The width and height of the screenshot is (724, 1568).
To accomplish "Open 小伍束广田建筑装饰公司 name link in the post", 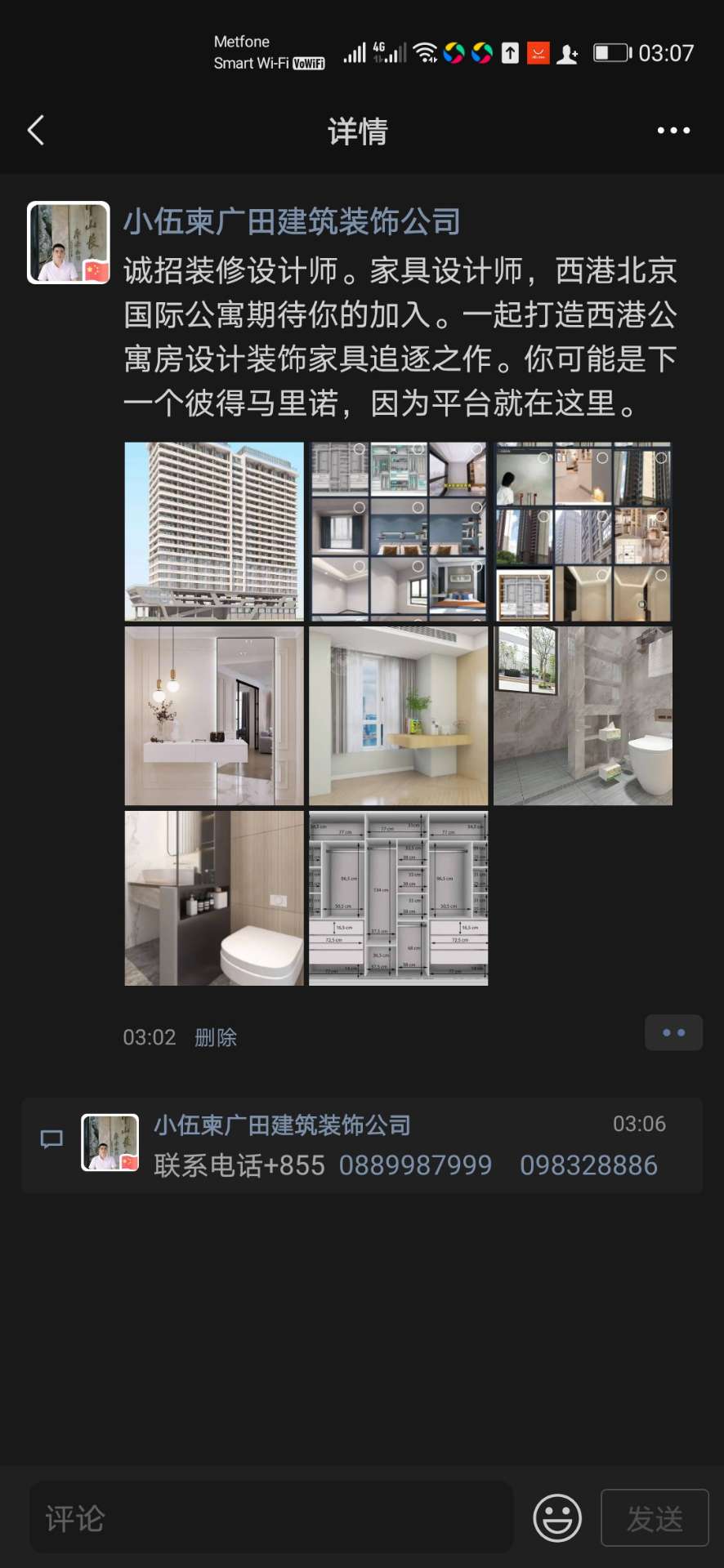I will (292, 222).
